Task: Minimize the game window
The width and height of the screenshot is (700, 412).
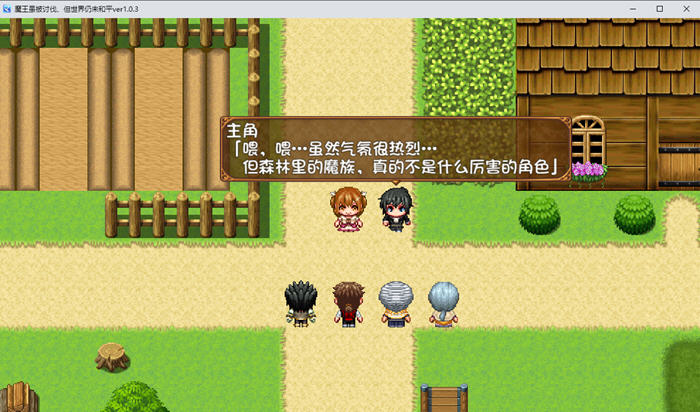Action: coord(632,8)
